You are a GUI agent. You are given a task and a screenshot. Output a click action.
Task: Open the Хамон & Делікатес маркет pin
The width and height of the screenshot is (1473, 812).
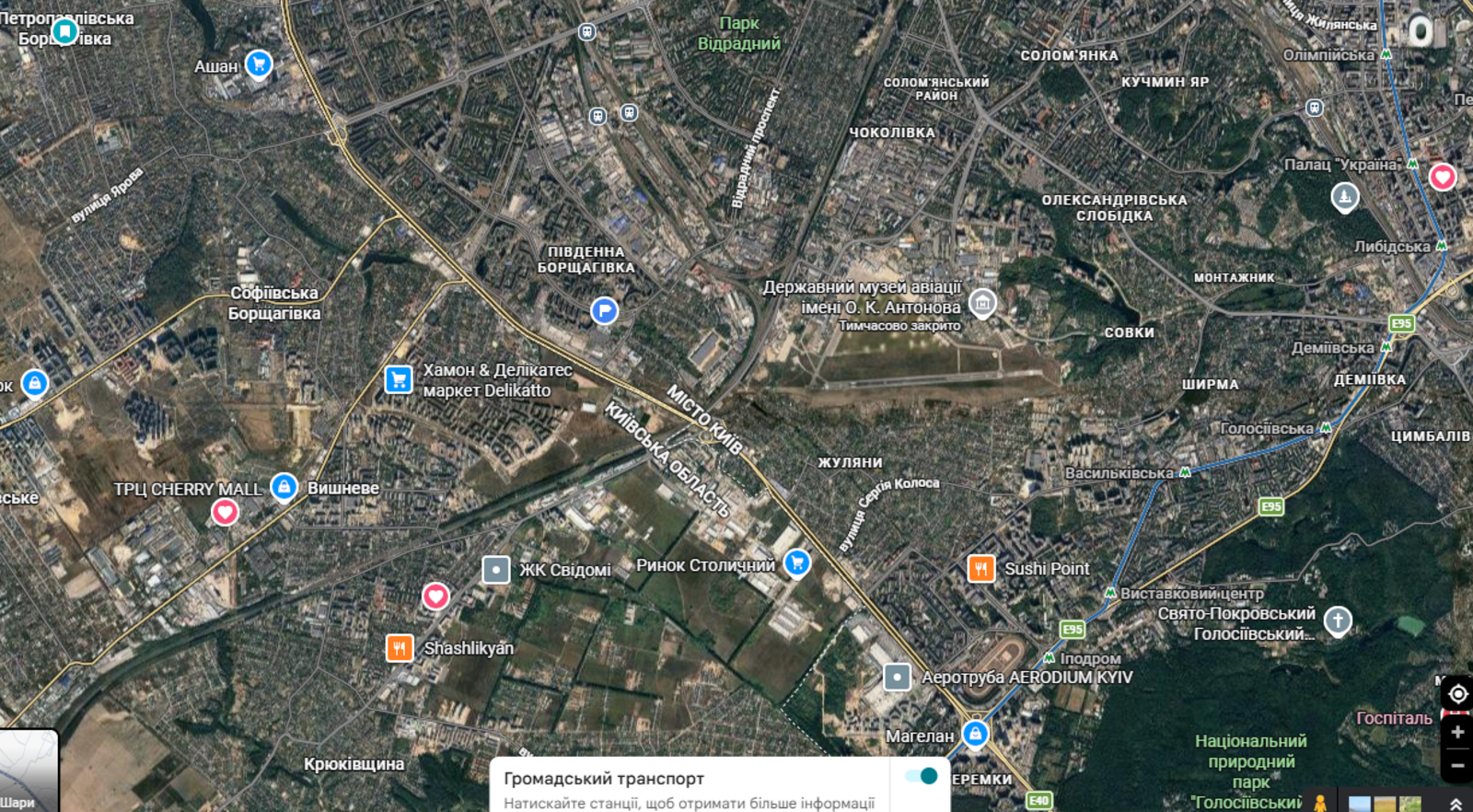pos(399,379)
